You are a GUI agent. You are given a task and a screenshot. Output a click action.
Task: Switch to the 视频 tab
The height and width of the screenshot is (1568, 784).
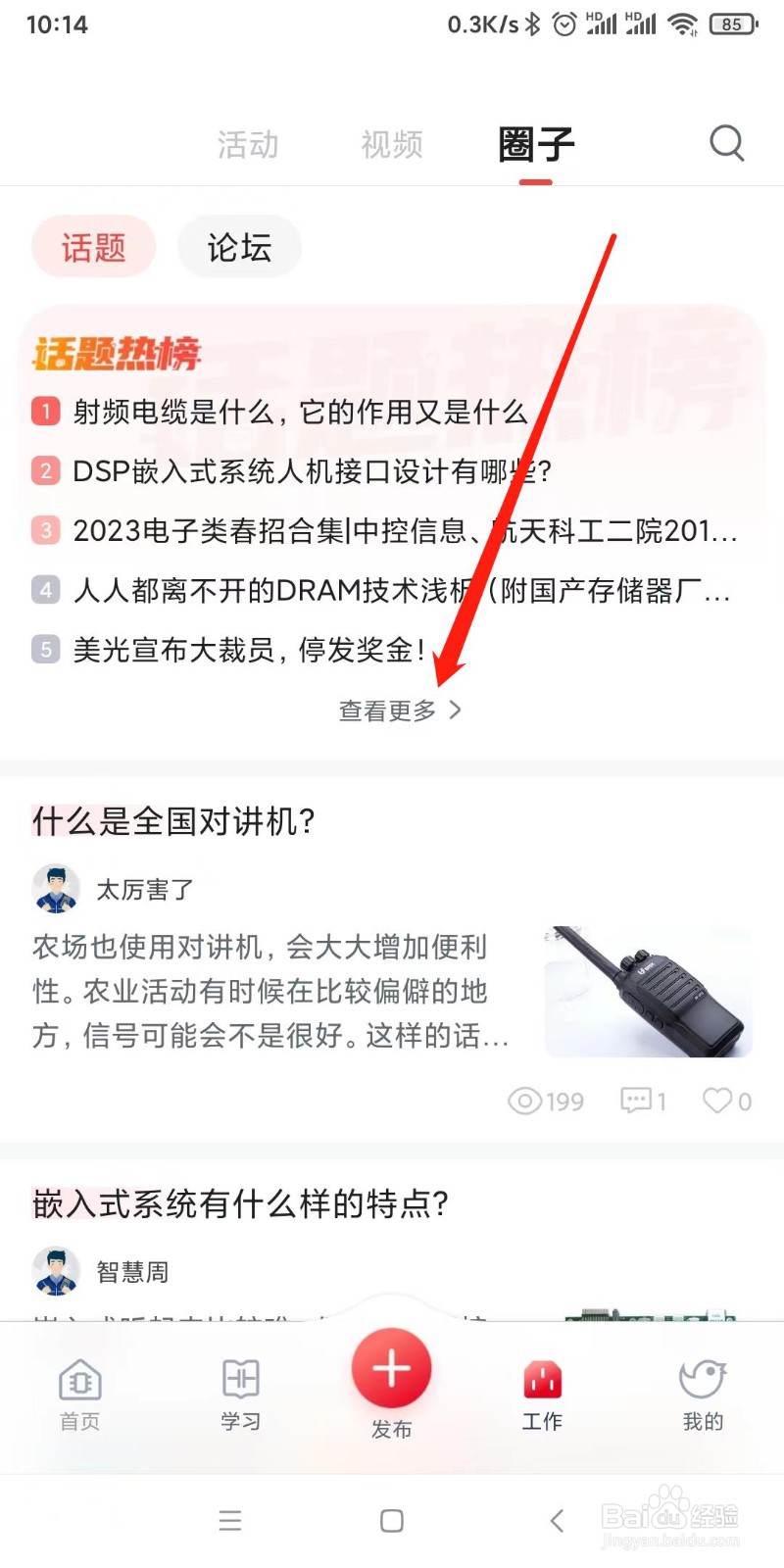(x=390, y=143)
